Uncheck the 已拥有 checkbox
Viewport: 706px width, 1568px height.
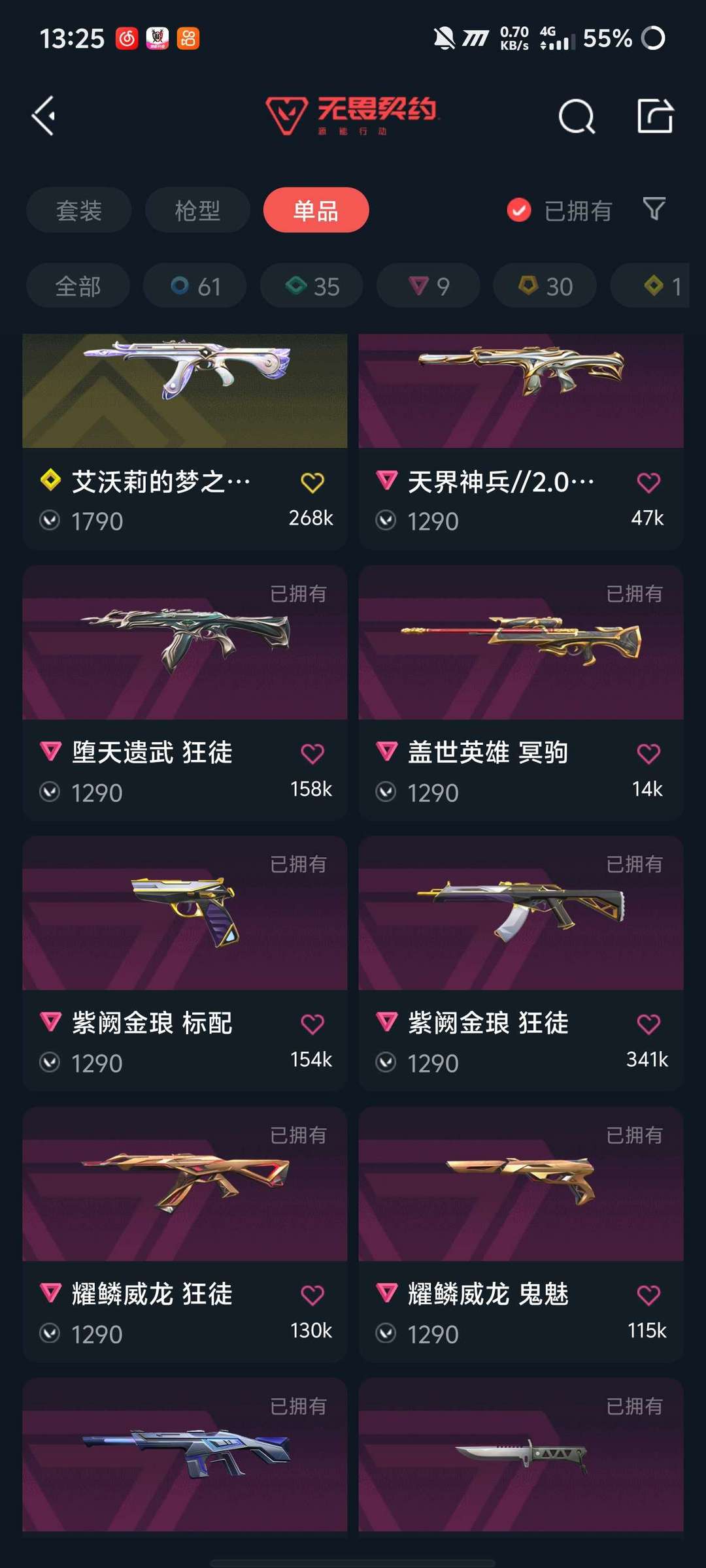[x=519, y=210]
